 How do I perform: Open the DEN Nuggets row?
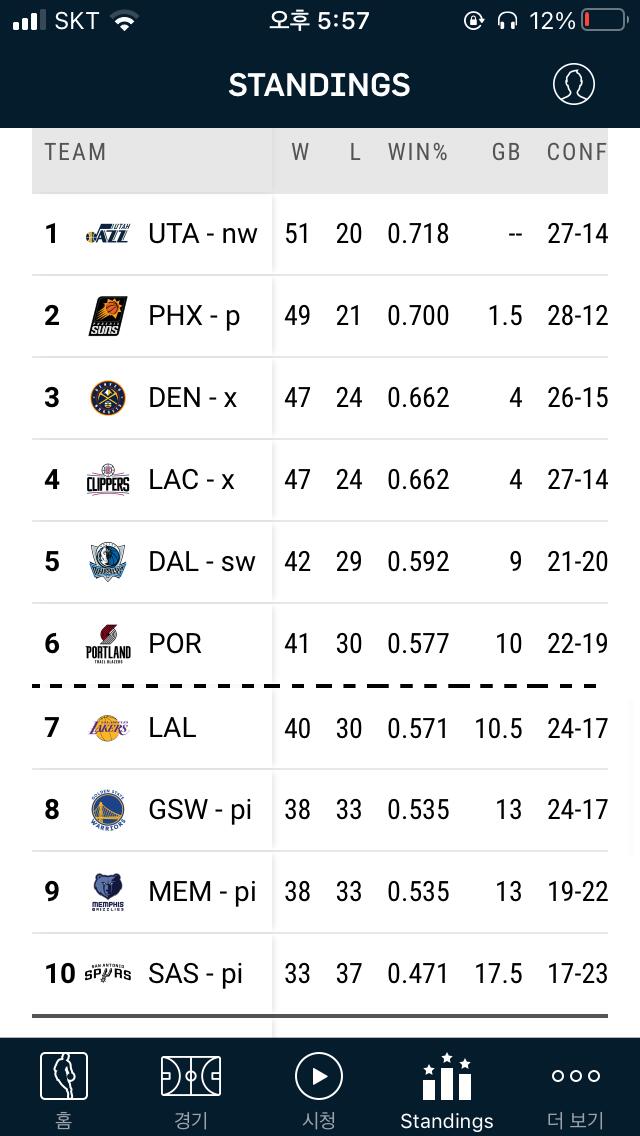tap(320, 398)
